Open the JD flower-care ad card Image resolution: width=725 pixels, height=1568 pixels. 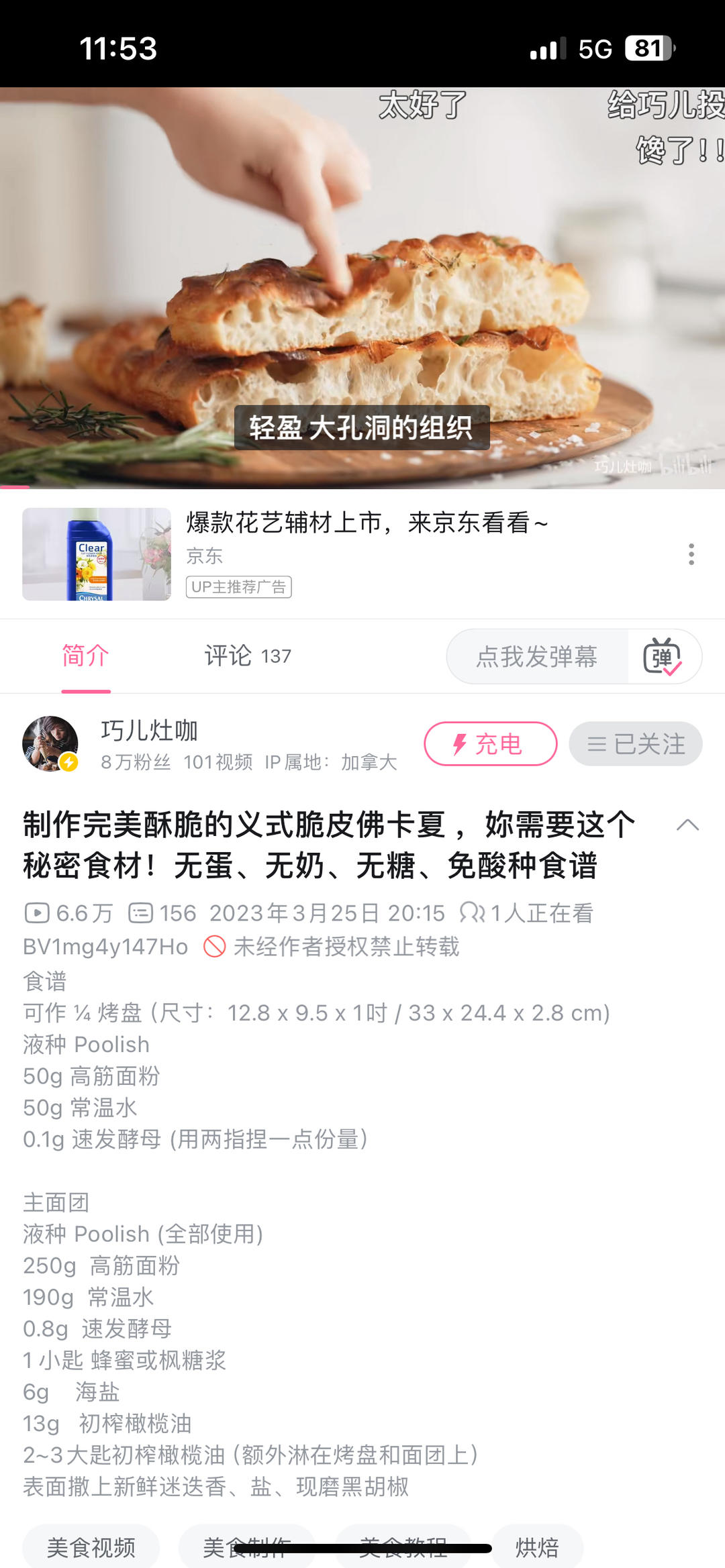[x=336, y=554]
